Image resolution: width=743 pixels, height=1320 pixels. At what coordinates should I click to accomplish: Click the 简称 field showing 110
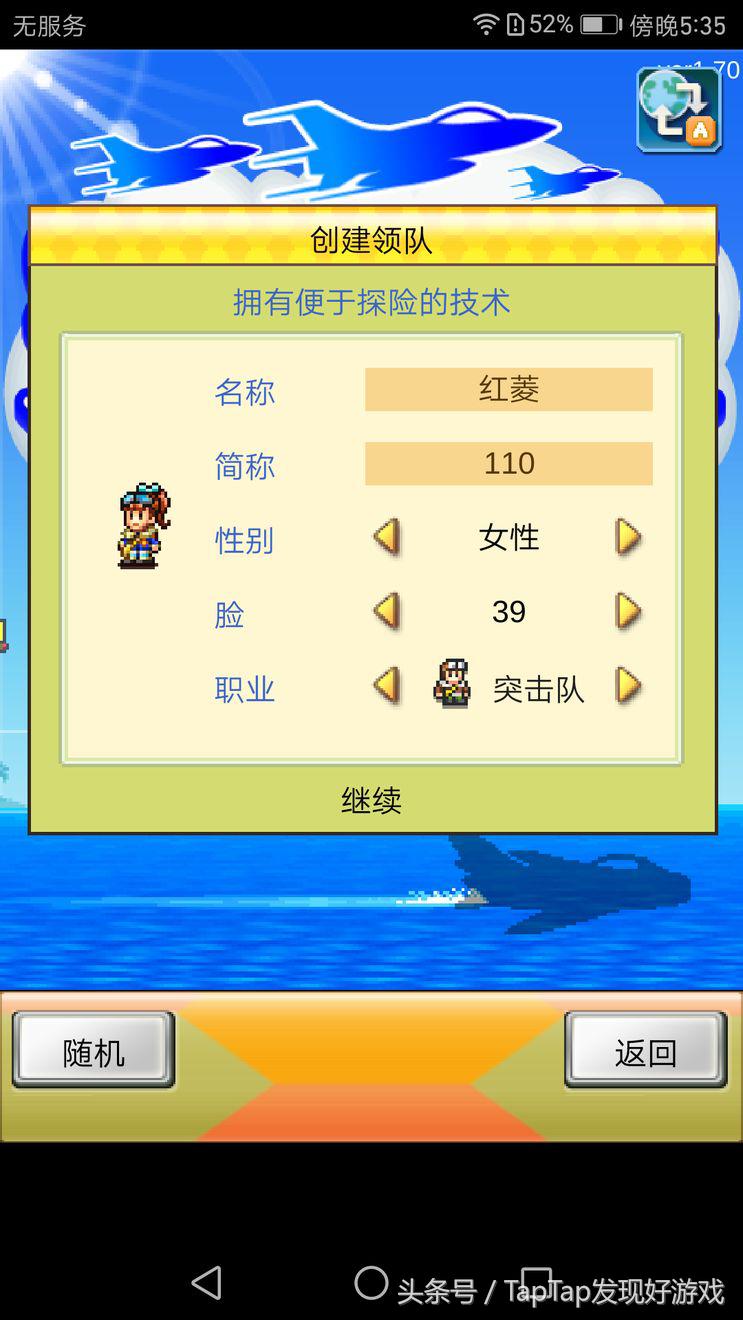click(x=508, y=463)
